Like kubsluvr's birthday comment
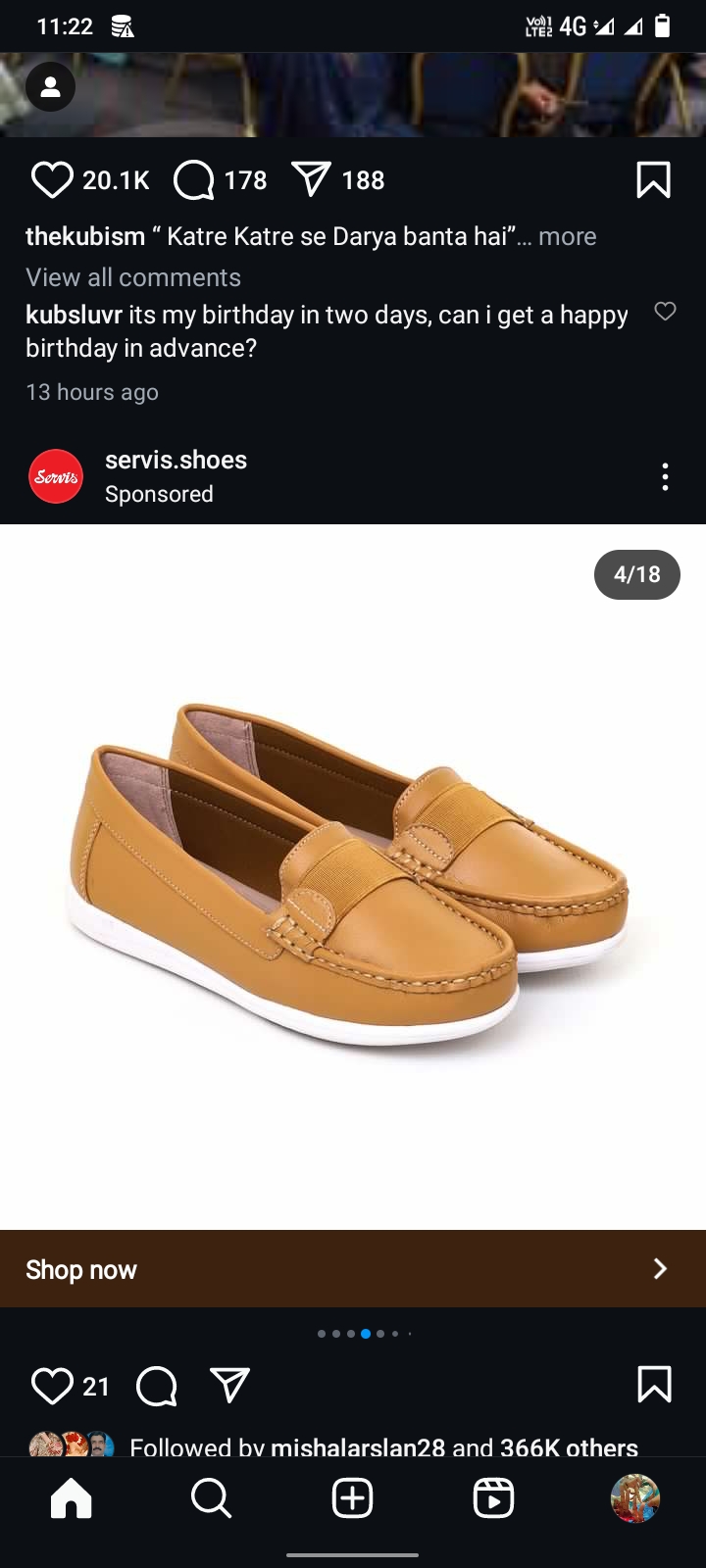Viewport: 706px width, 1568px height. tap(665, 312)
